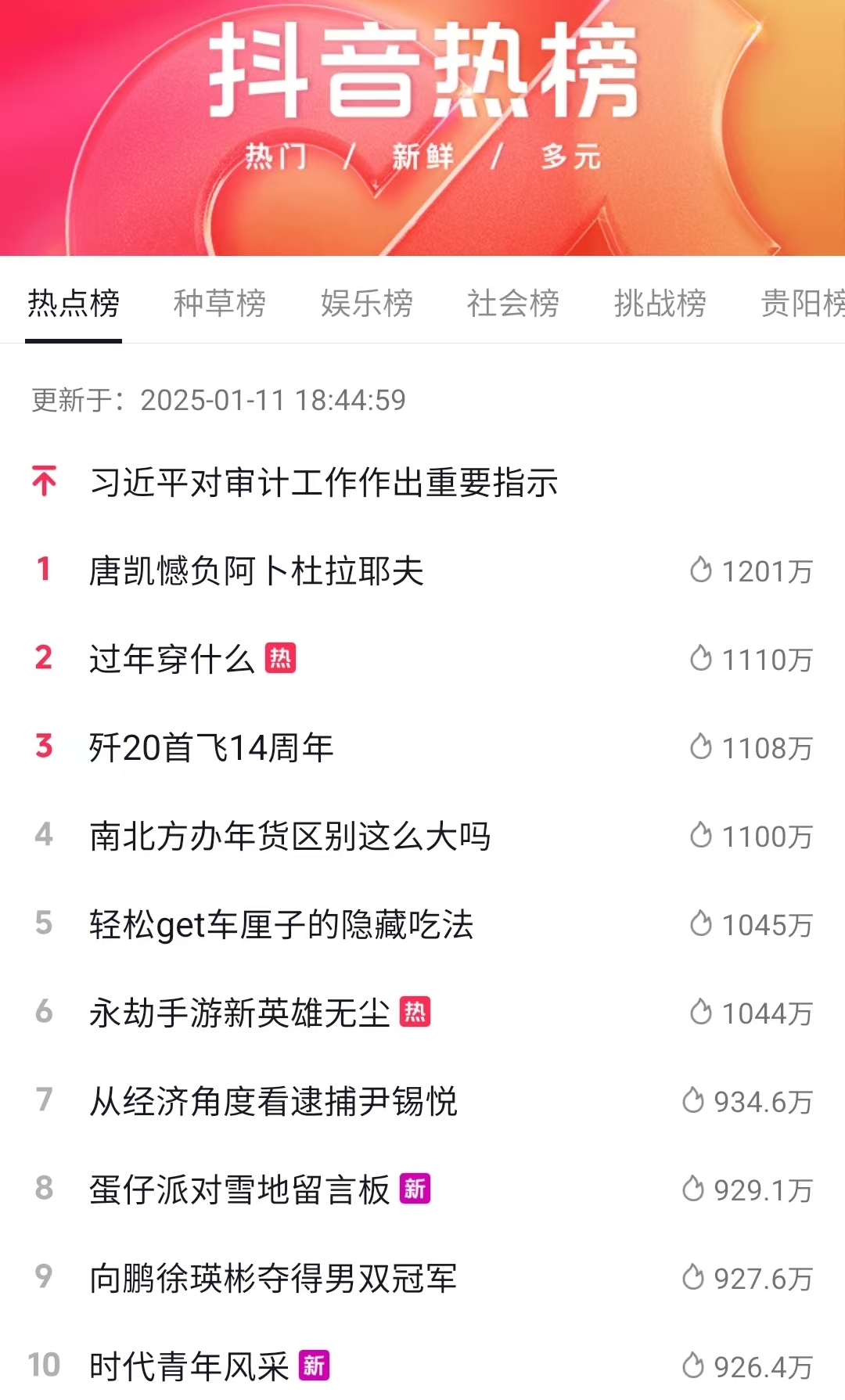This screenshot has width=845, height=1400.
Task: View 向鹏徐瑛彬夺得男双冠军
Action: [x=273, y=1278]
